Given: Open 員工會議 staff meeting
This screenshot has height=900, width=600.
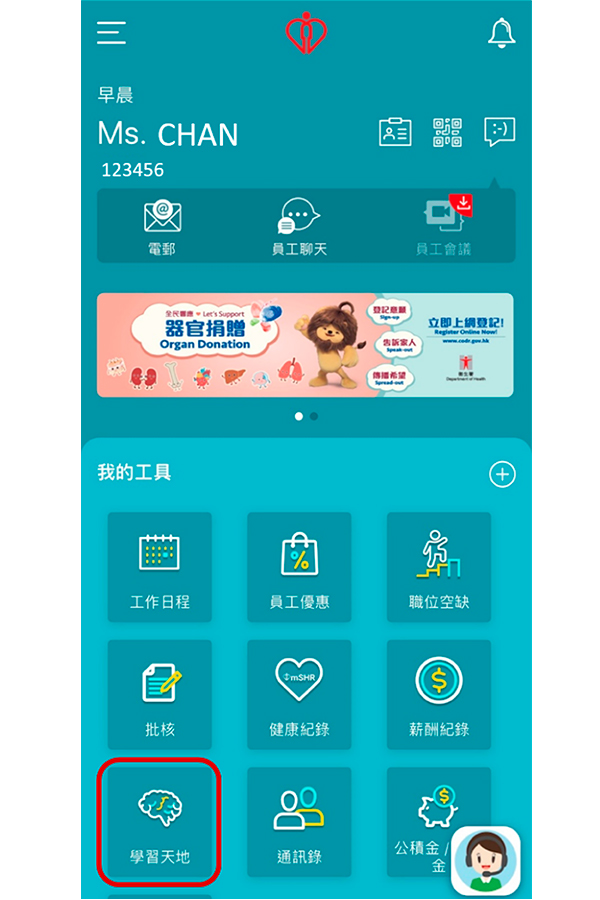Looking at the screenshot, I should tap(441, 227).
